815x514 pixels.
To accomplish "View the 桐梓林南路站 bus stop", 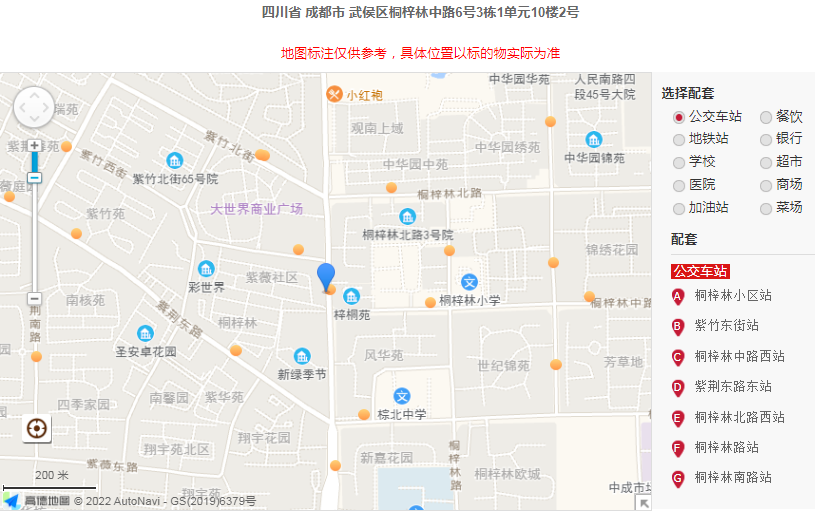I will click(x=732, y=478).
